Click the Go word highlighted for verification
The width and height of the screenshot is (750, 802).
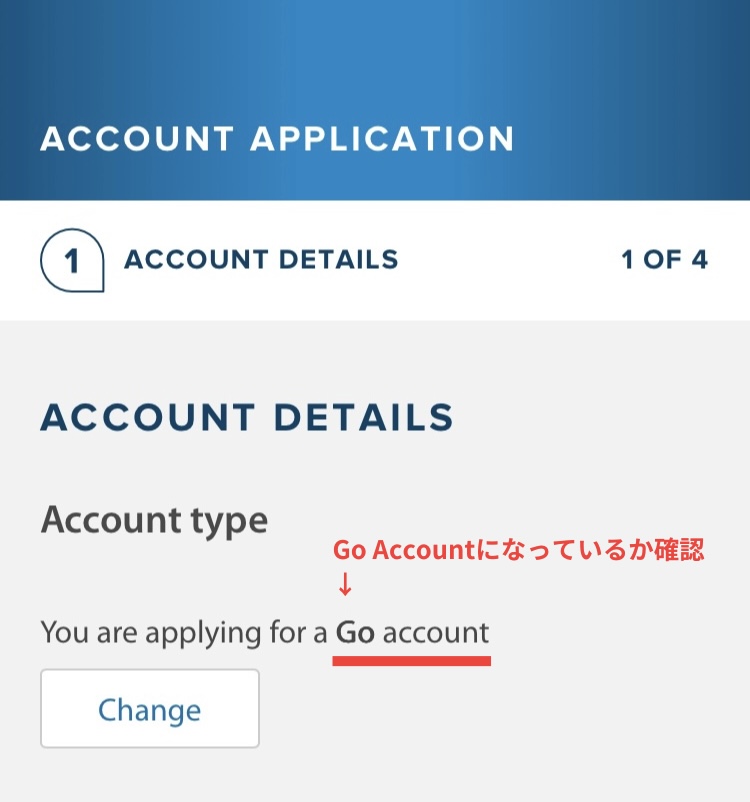click(x=356, y=633)
